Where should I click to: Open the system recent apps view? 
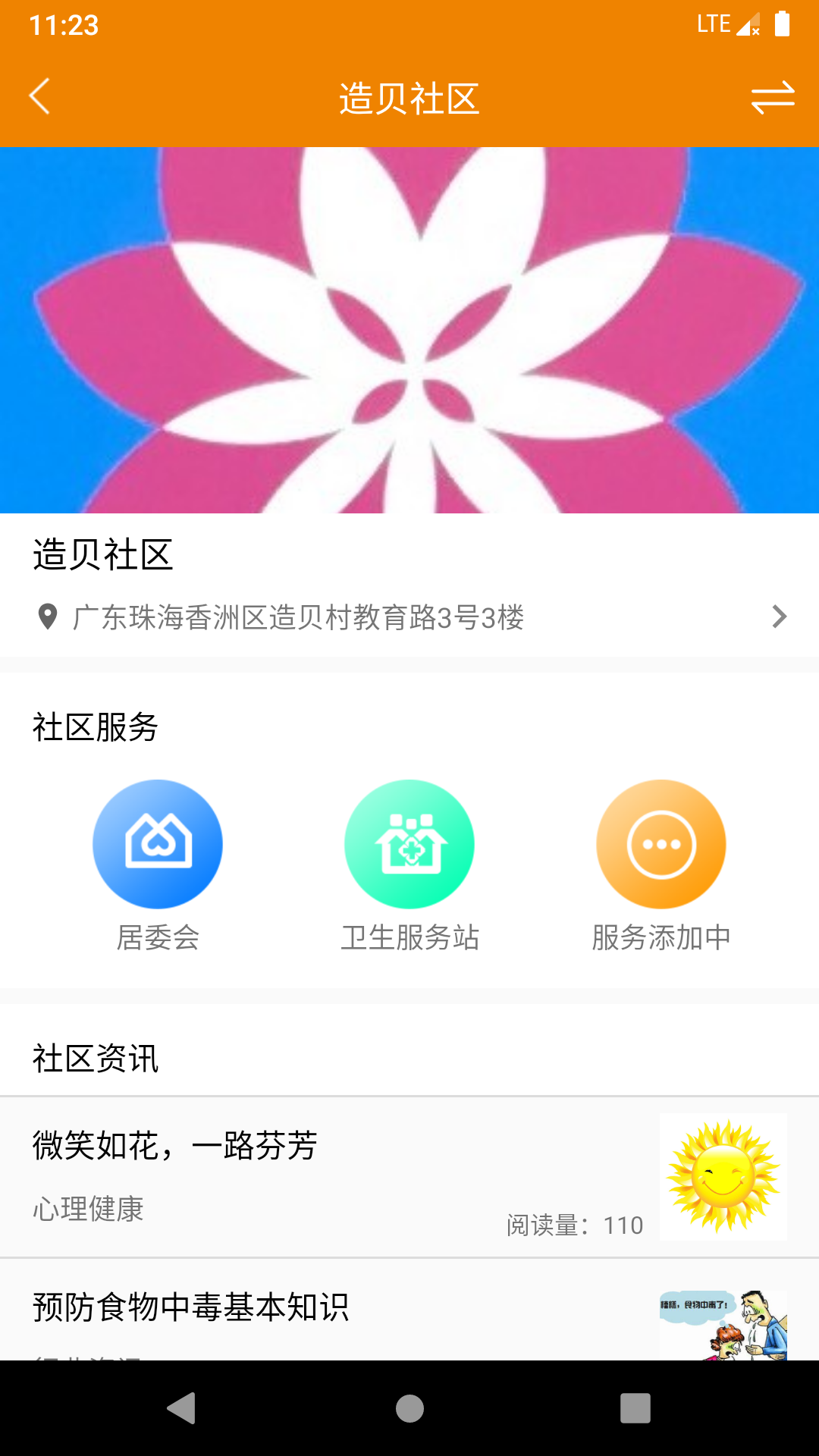click(x=635, y=1408)
